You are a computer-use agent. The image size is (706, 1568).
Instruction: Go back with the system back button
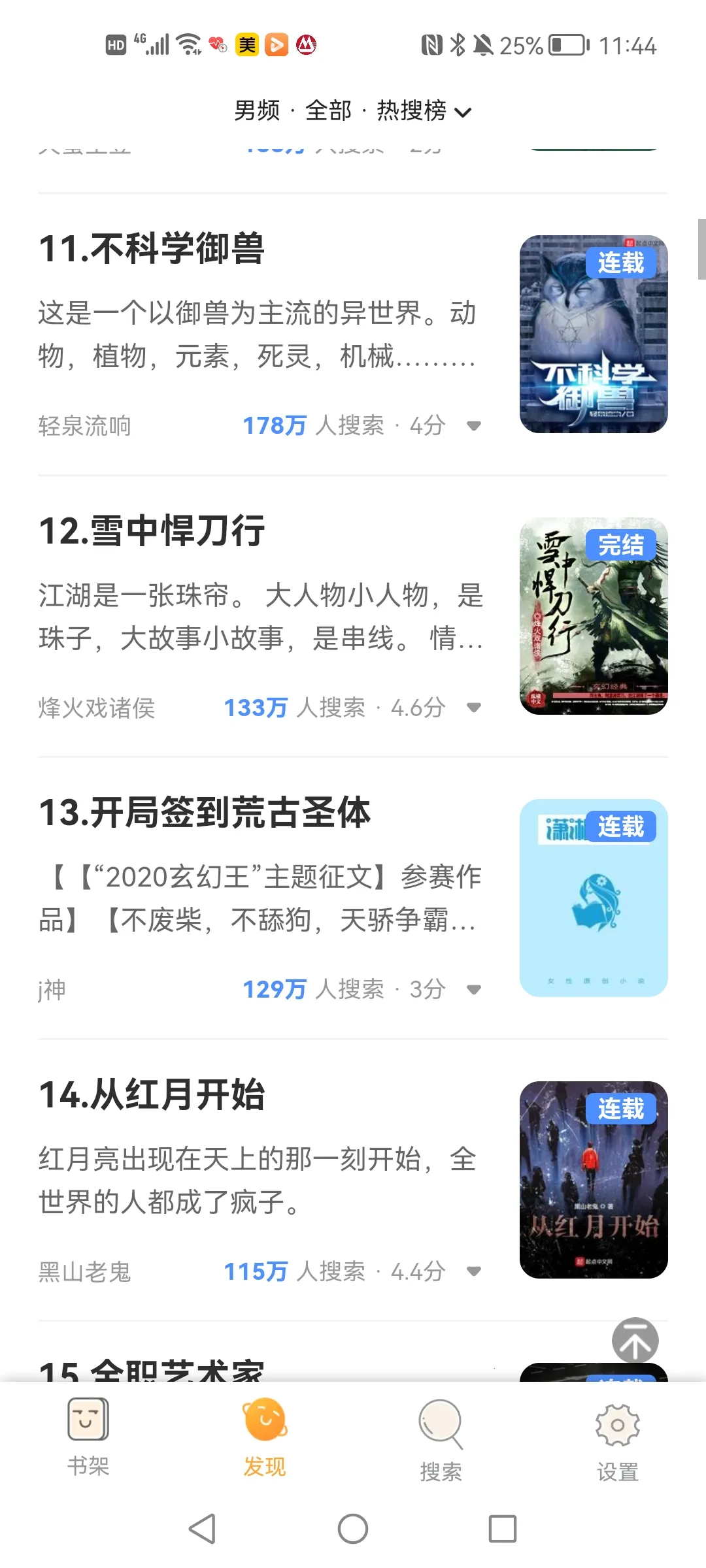[x=202, y=1529]
